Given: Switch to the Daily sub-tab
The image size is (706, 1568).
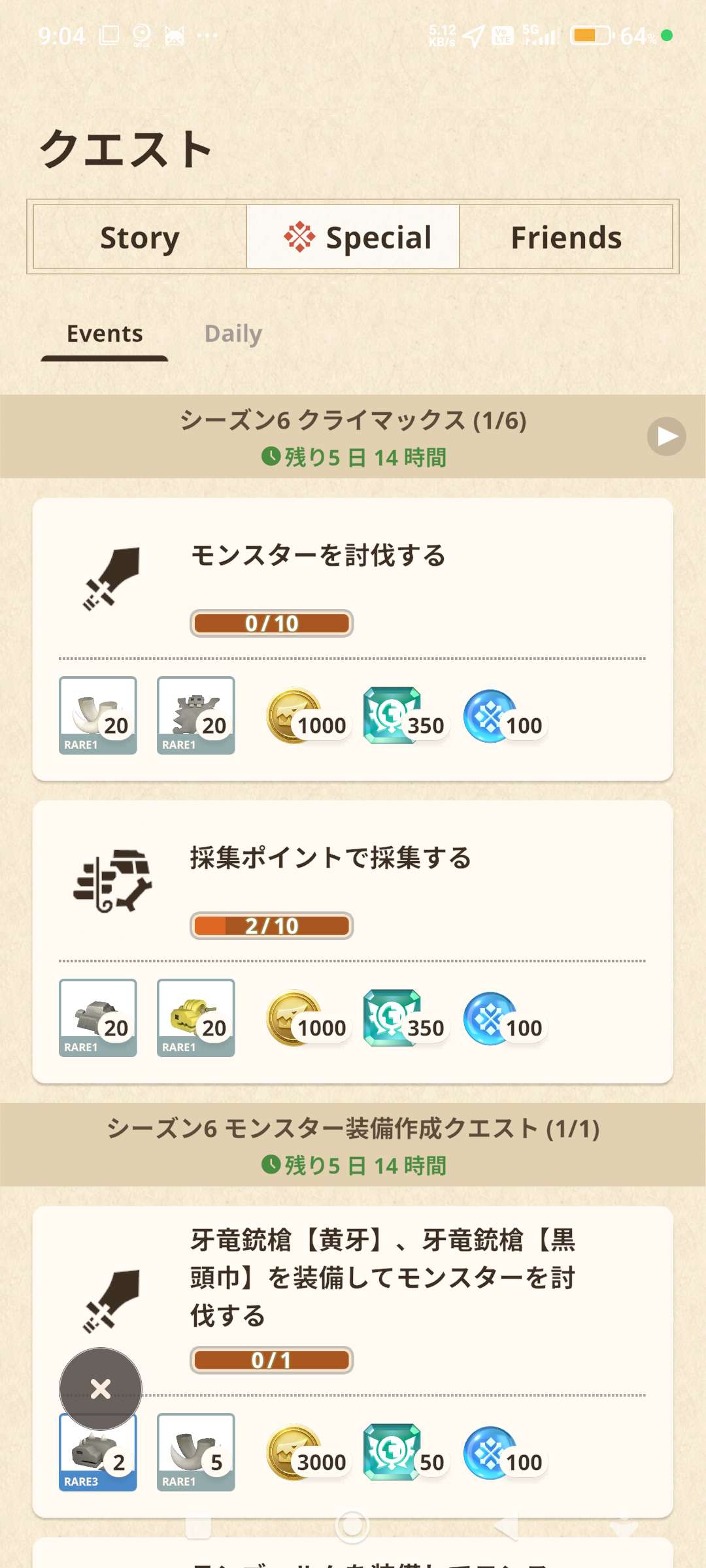Looking at the screenshot, I should pos(233,334).
